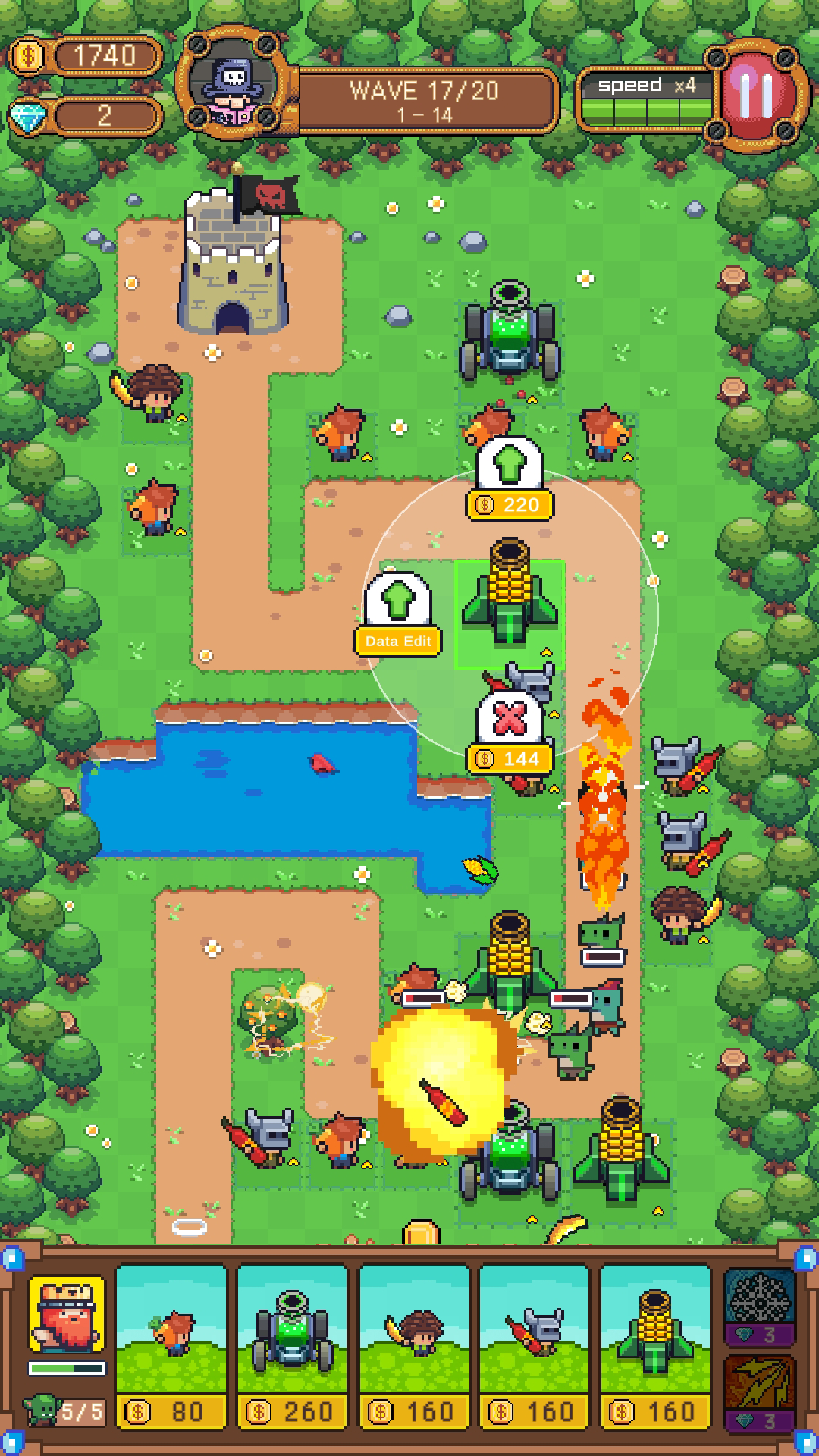Change the game speed x4 setting
The image size is (819, 1456).
point(645,100)
